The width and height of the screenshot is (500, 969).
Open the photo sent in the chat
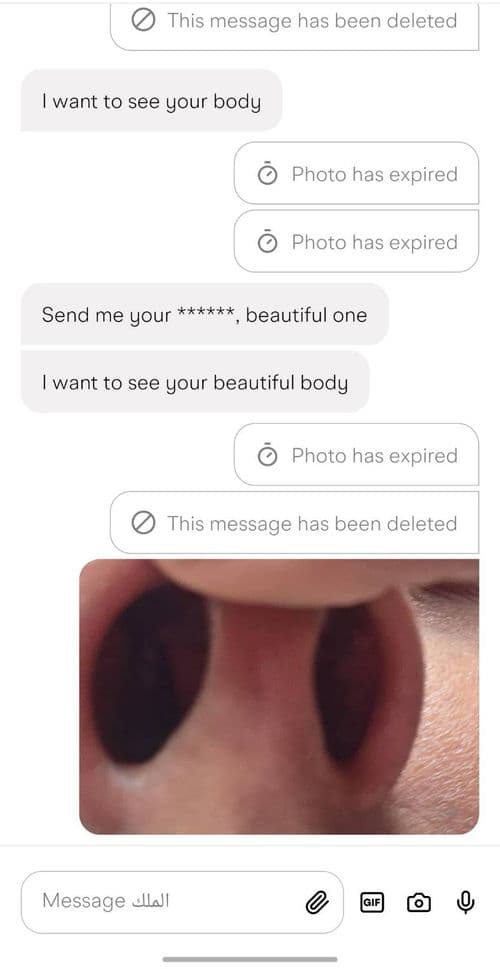coord(279,696)
